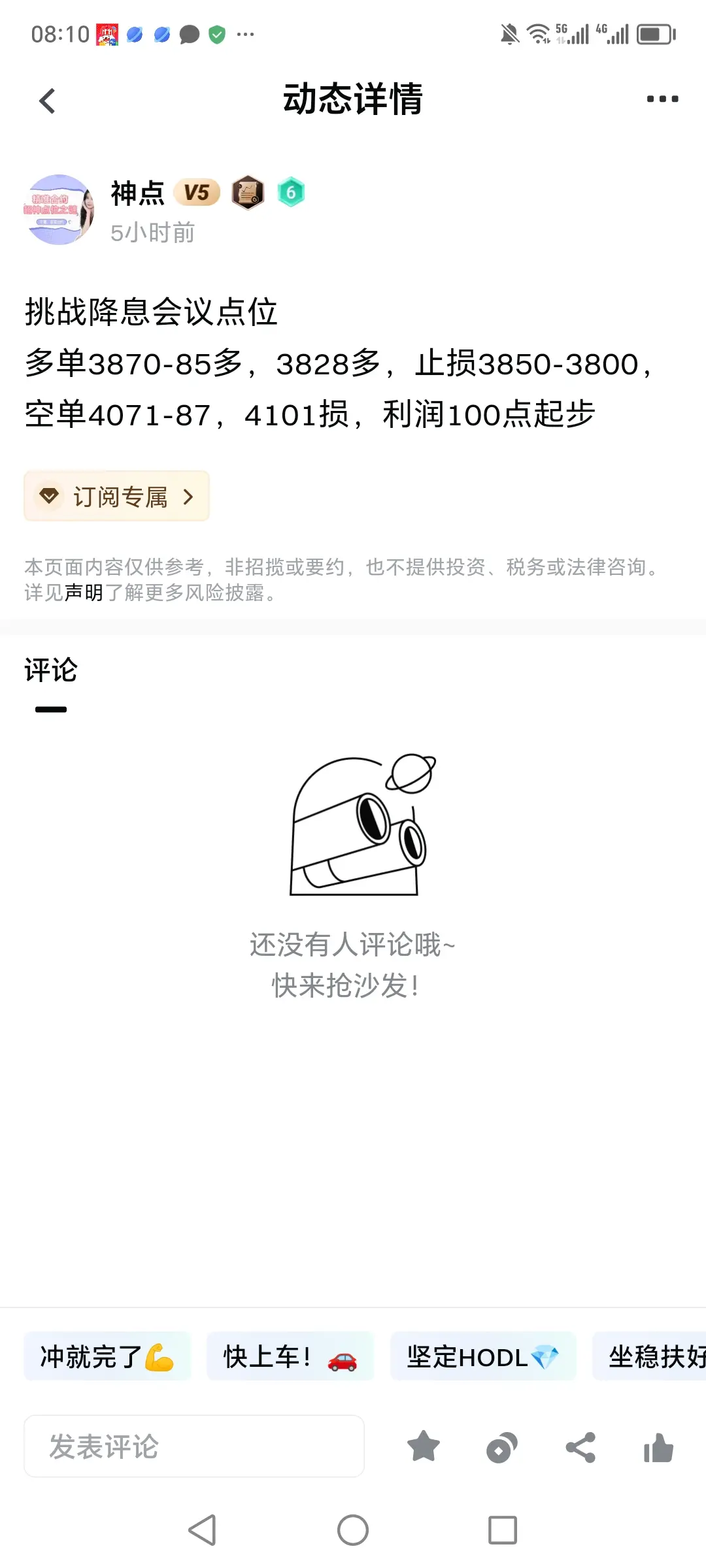Tap the quick reply 冲就完了💪 chip
Image resolution: width=706 pixels, height=1568 pixels.
(x=107, y=1356)
